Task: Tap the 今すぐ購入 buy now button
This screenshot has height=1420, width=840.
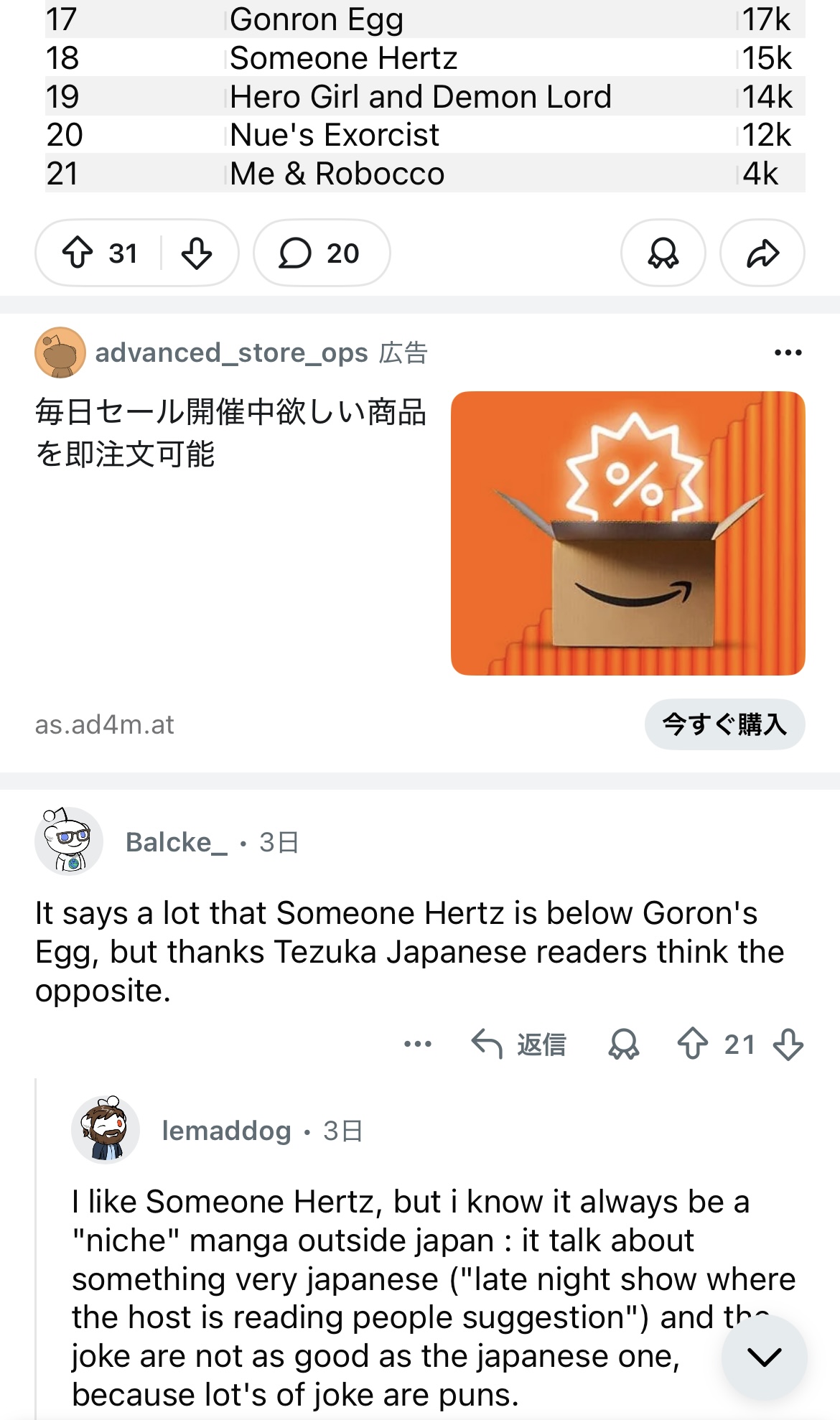Action: [724, 724]
